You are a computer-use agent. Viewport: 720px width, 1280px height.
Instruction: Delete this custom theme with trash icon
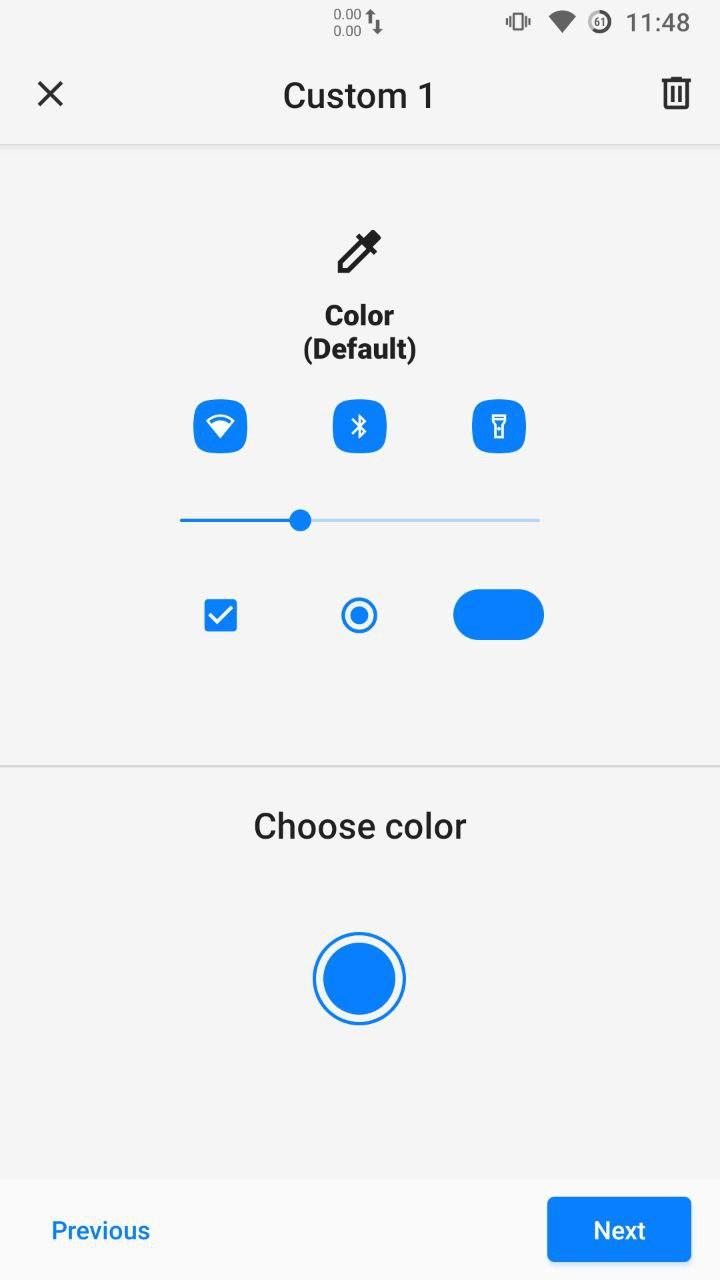676,93
